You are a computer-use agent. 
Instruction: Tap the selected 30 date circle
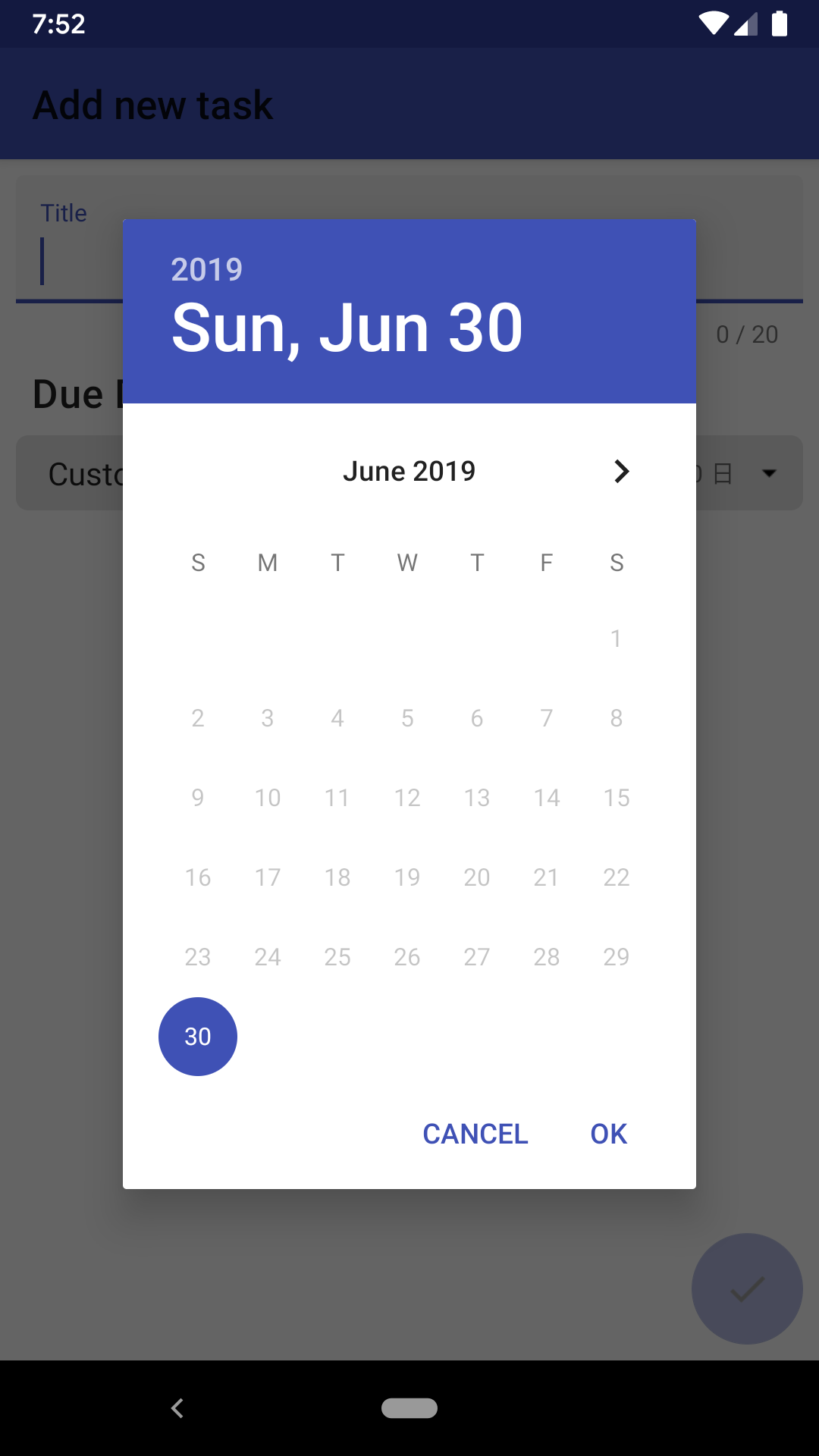(x=197, y=1036)
